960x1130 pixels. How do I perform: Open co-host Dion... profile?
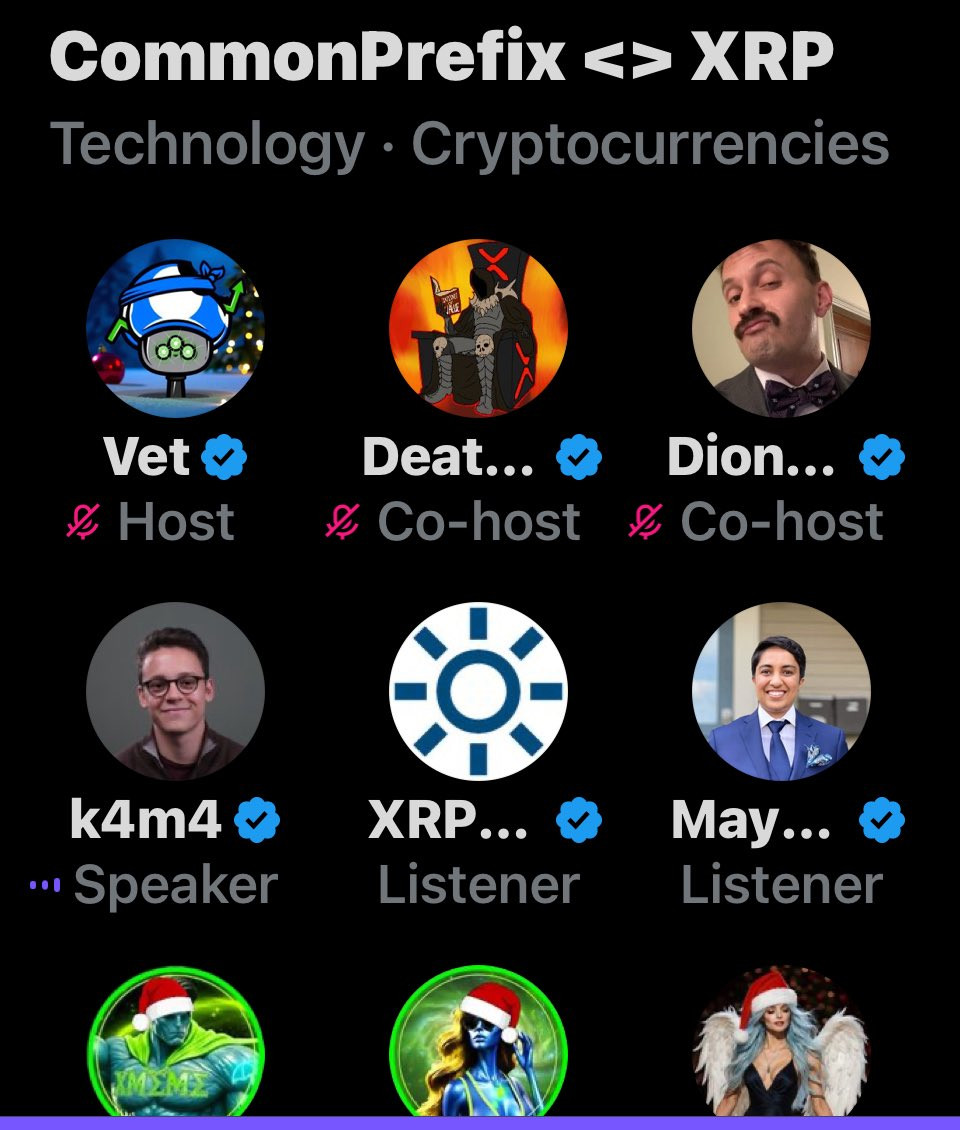pos(781,328)
